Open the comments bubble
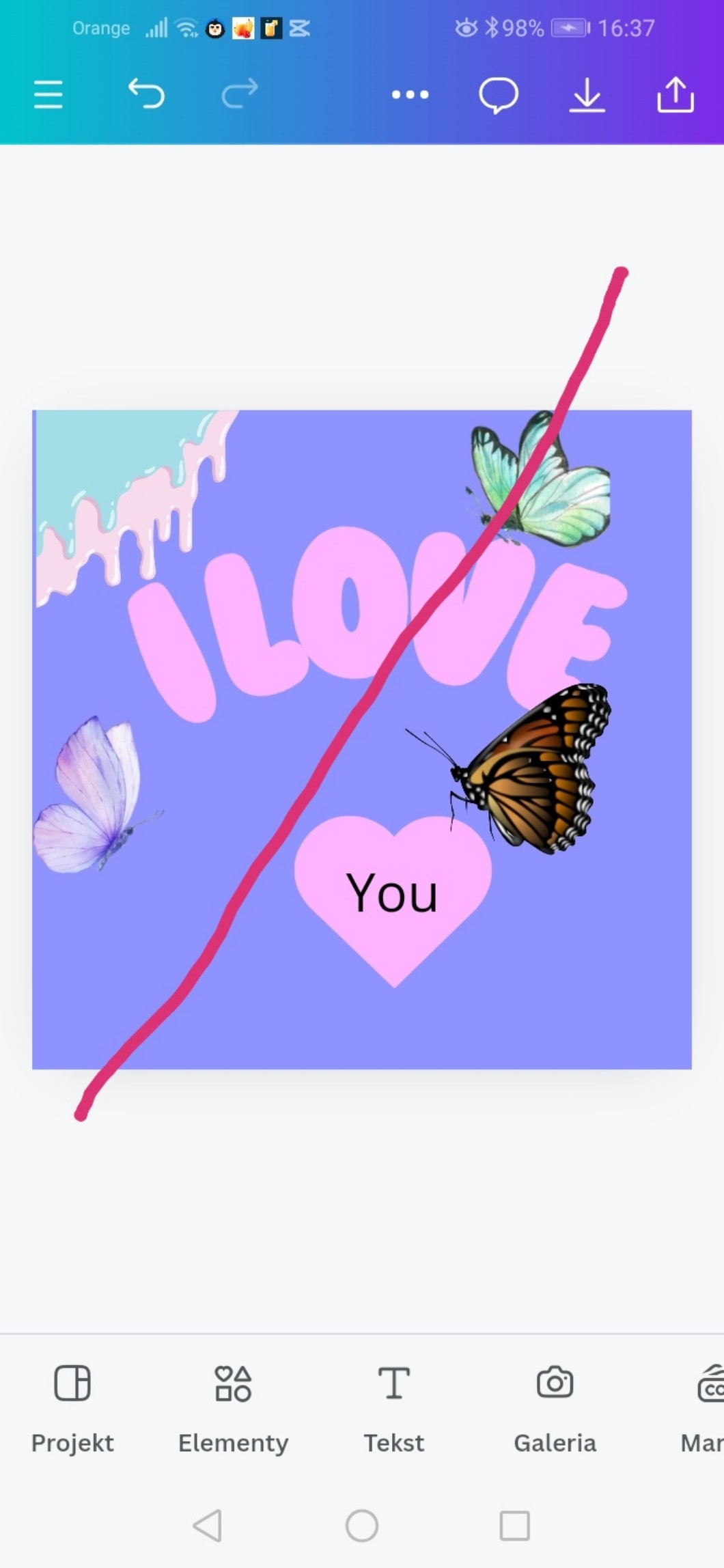 click(499, 94)
